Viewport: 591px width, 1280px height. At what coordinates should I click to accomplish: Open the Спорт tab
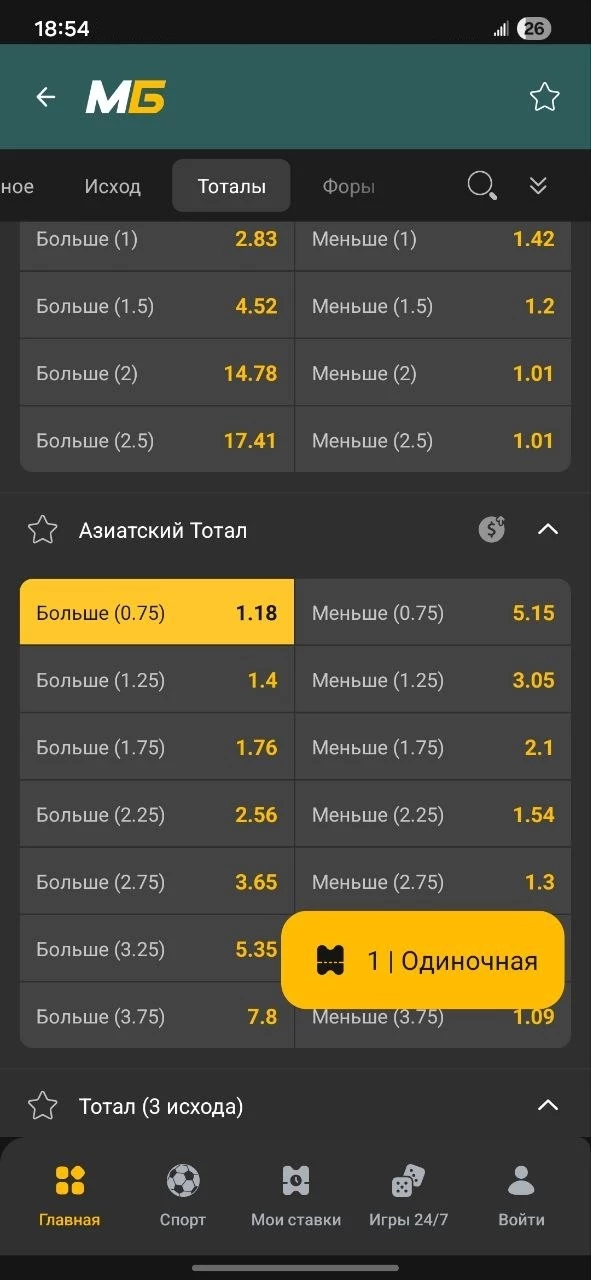coord(183,1195)
